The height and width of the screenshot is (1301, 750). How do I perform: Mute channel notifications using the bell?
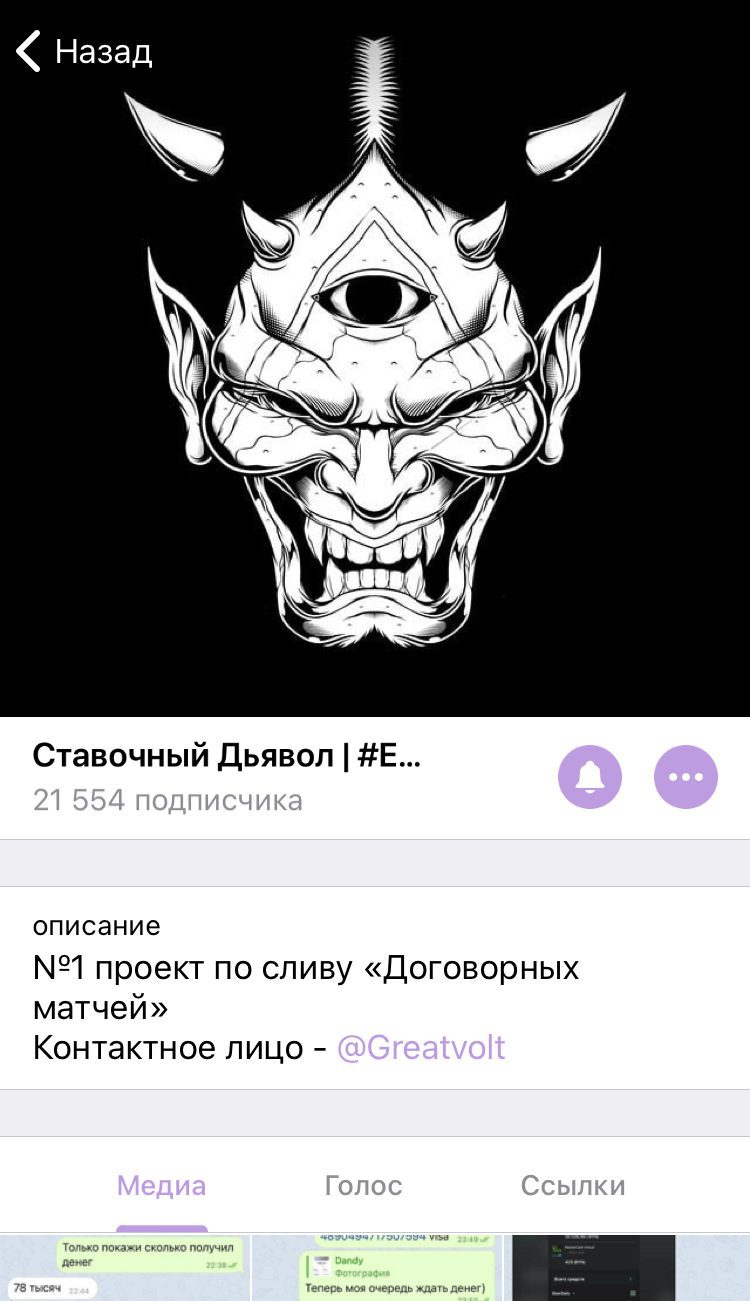point(590,777)
